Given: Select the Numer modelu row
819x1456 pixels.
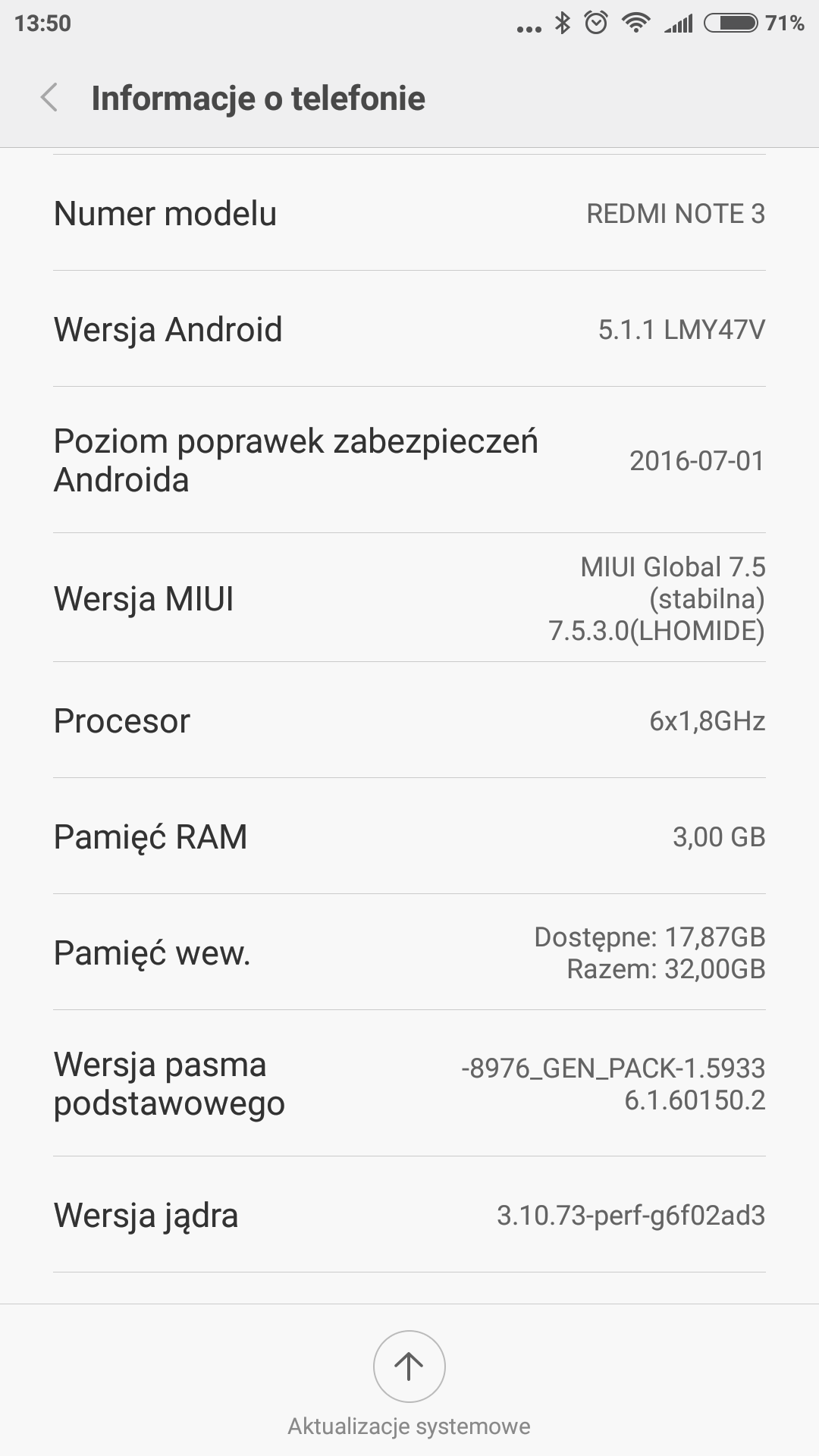Looking at the screenshot, I should [x=409, y=213].
